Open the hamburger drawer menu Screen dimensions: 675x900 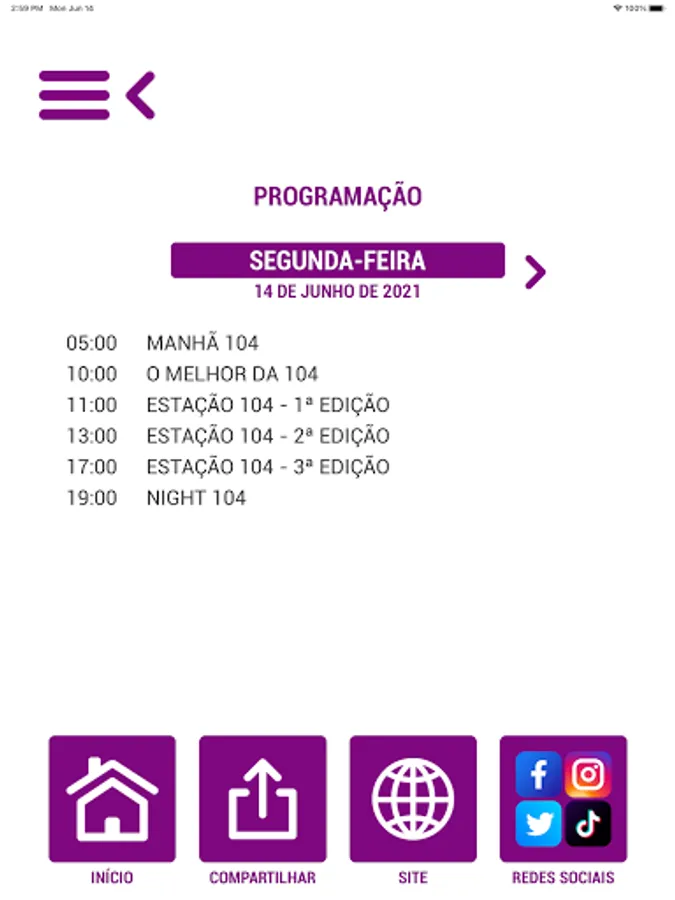pyautogui.click(x=73, y=96)
